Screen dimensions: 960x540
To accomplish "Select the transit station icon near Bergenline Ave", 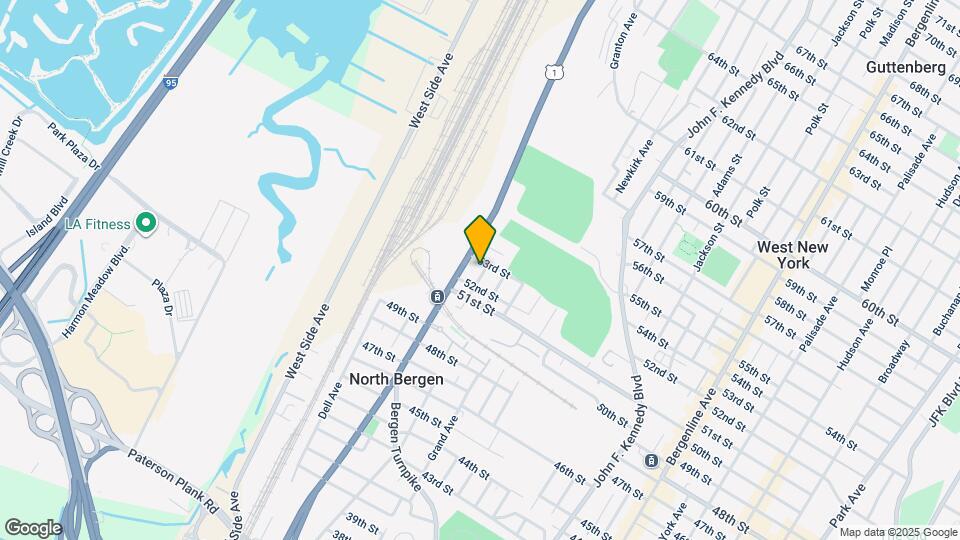I will click(x=652, y=461).
